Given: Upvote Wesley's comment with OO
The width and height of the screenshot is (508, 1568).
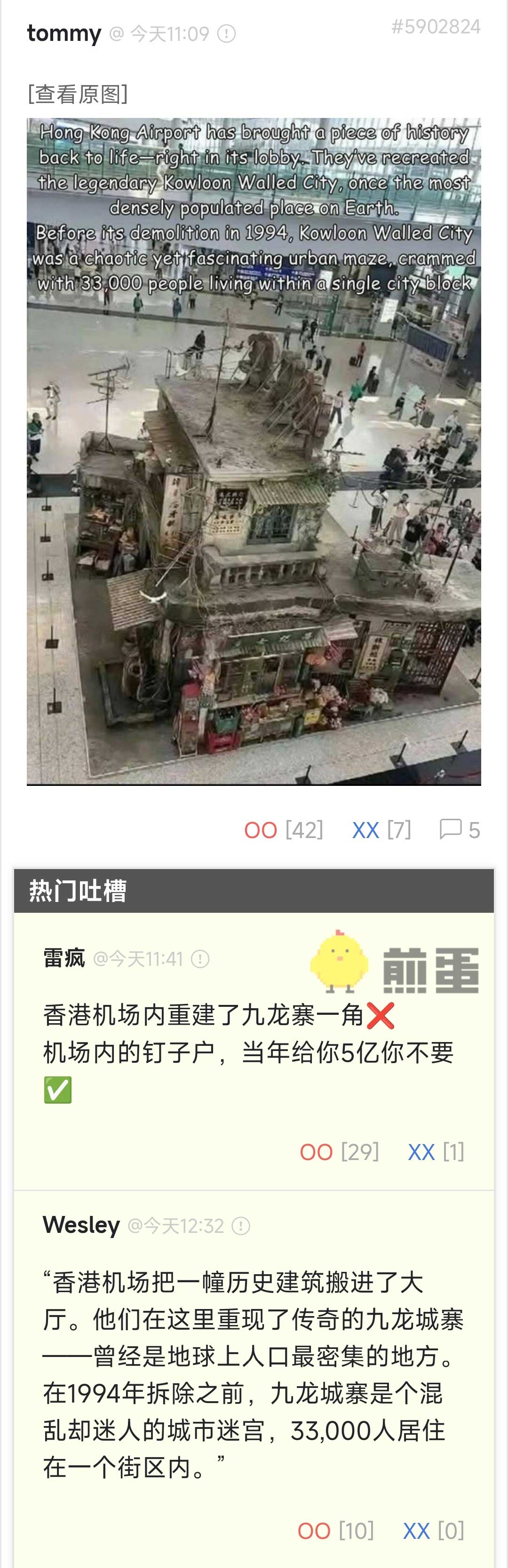Looking at the screenshot, I should point(314,1530).
